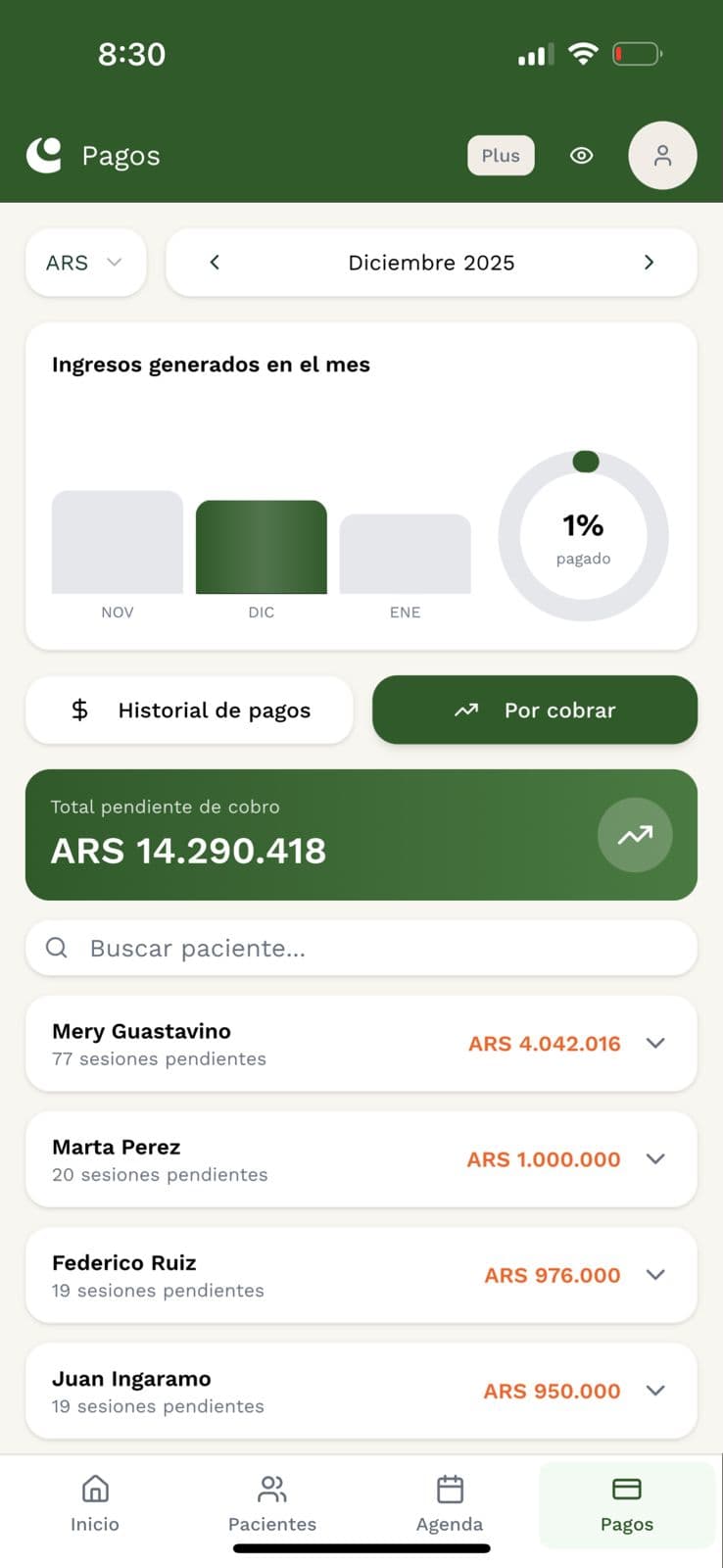Image resolution: width=723 pixels, height=1568 pixels.
Task: Switch to the Pacientes tab
Action: [x=271, y=1504]
